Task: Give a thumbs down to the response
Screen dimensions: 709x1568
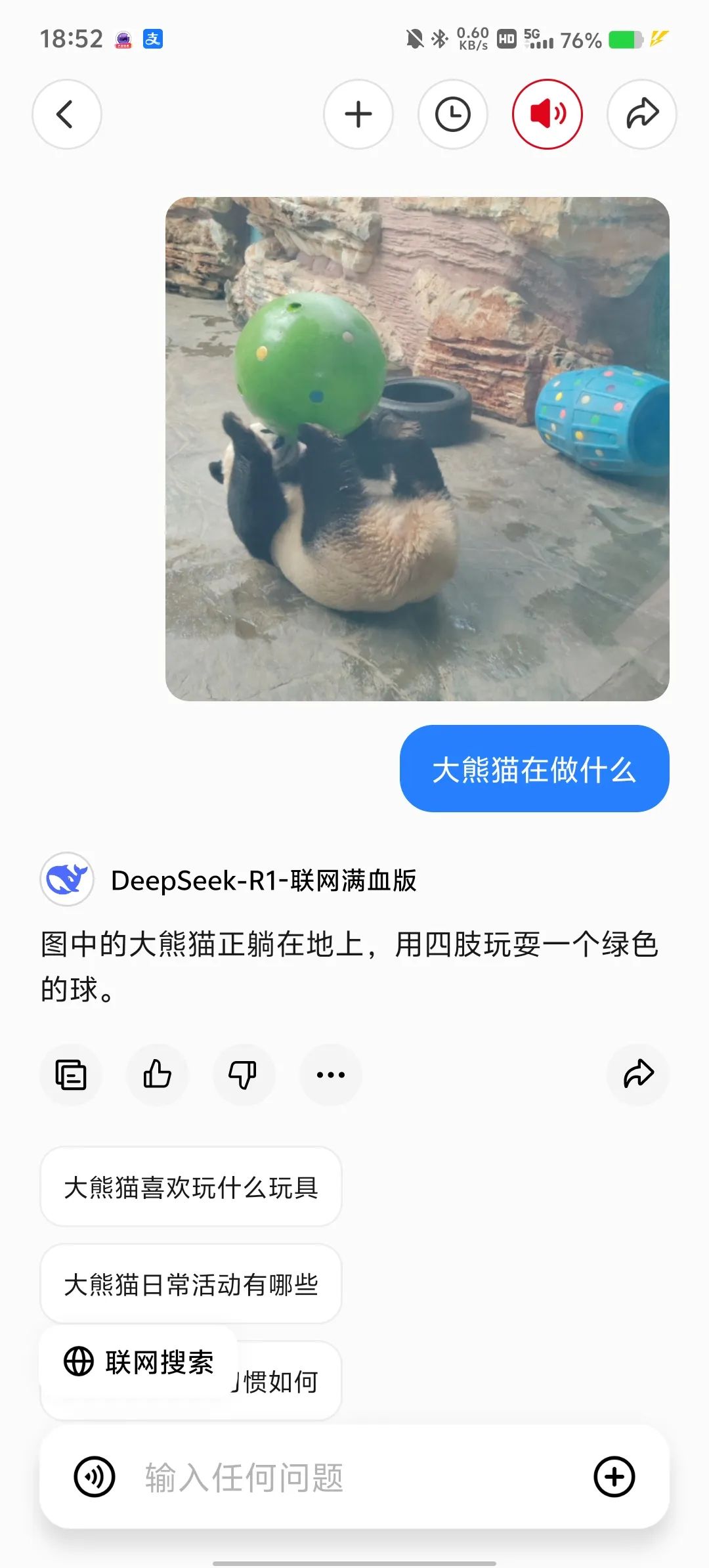Action: [x=244, y=1075]
